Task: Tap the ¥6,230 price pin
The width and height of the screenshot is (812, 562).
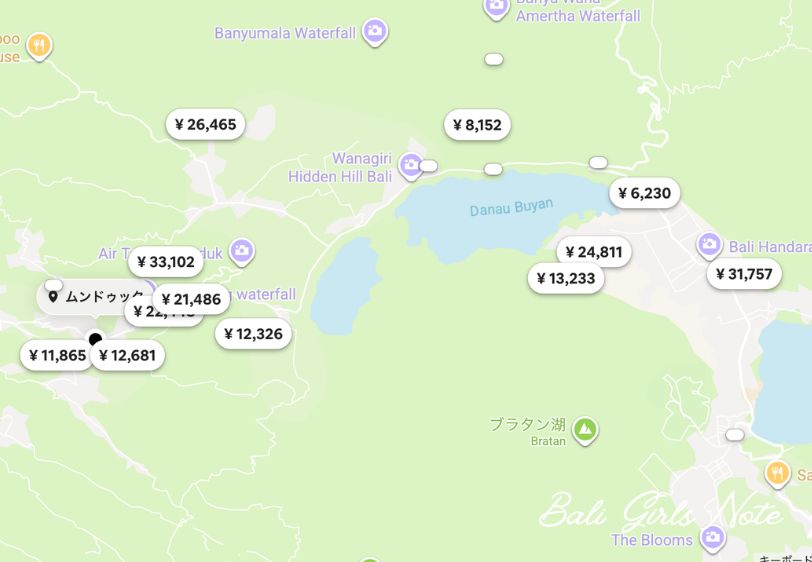Action: point(644,193)
